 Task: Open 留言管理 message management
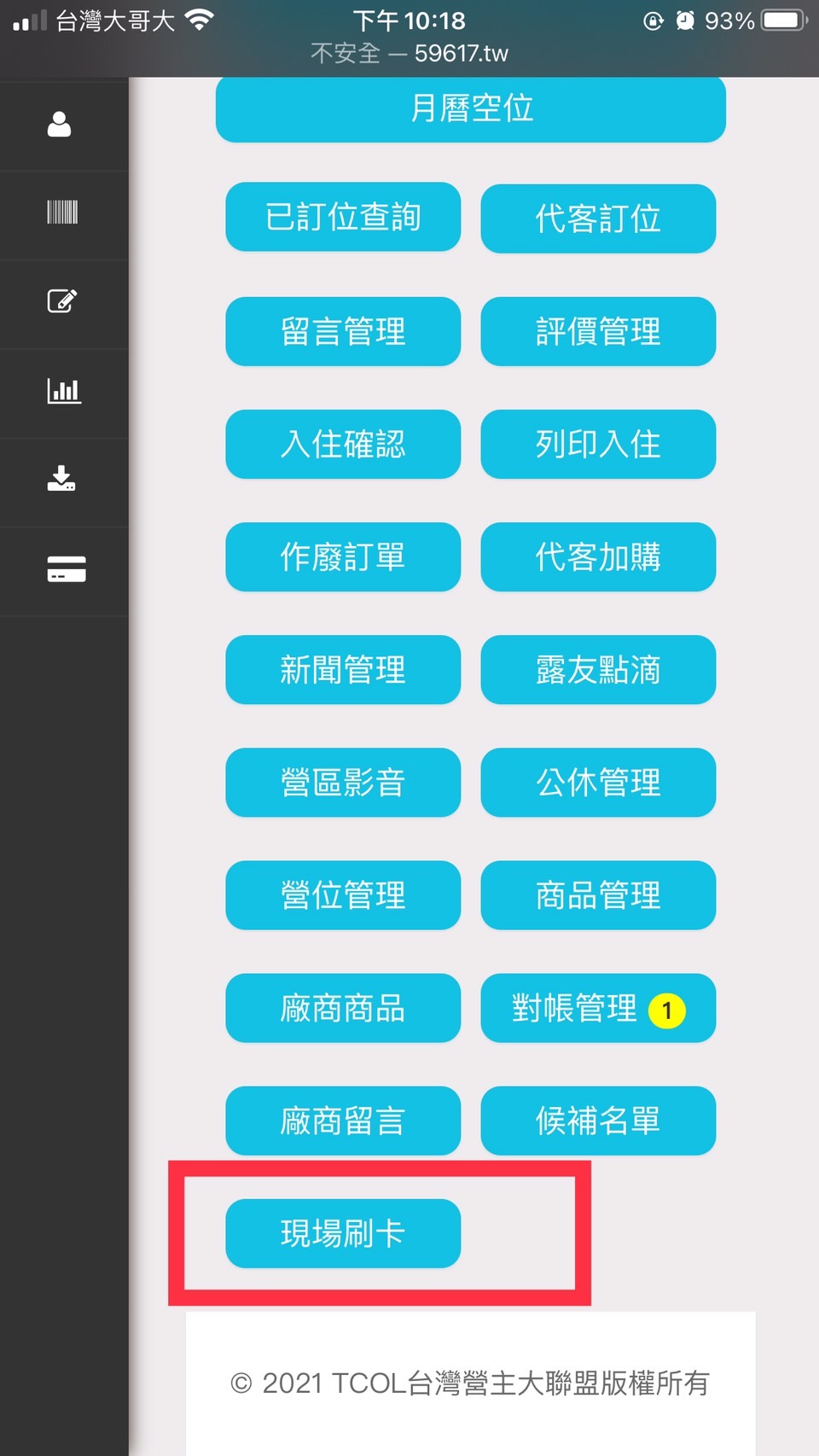pyautogui.click(x=343, y=331)
